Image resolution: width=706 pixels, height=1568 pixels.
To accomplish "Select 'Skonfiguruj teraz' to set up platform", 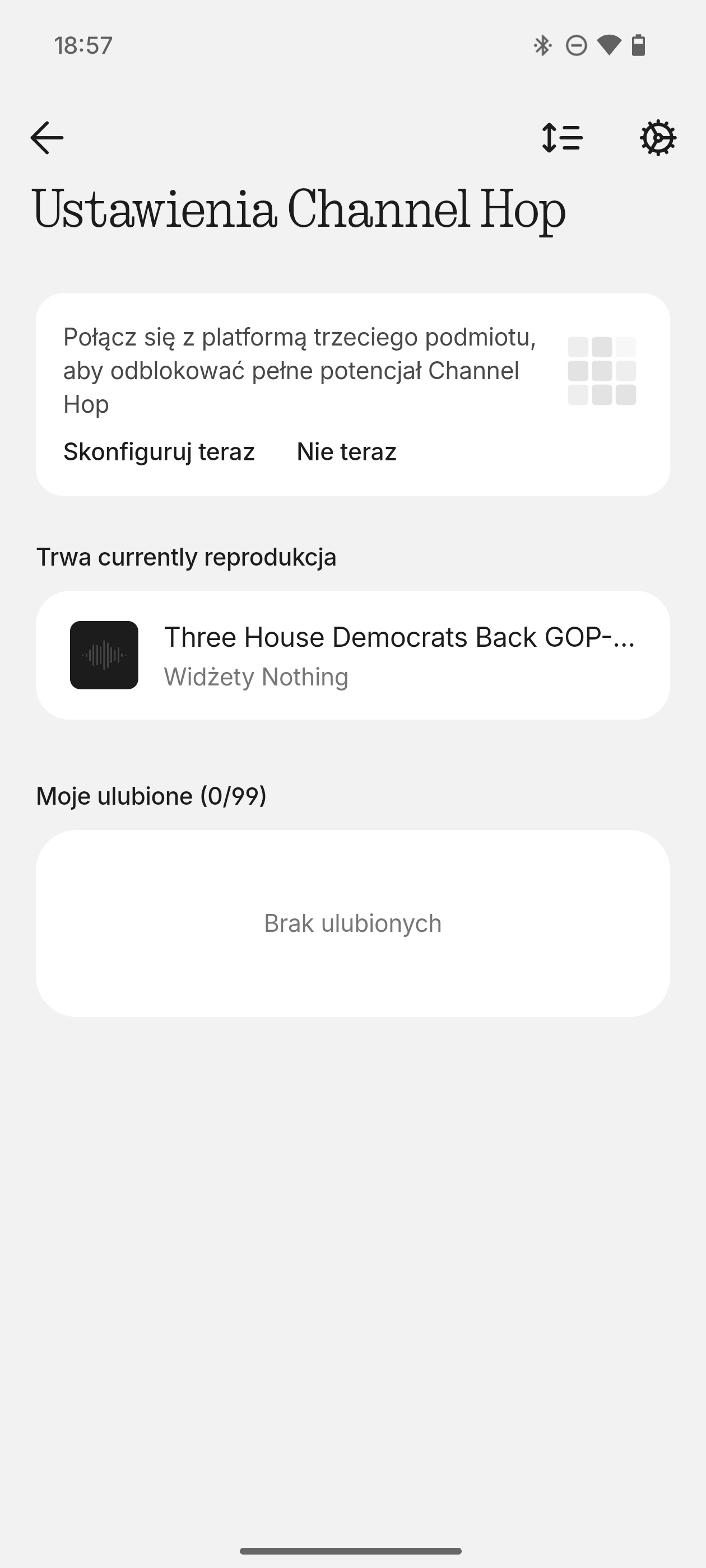I will (159, 452).
